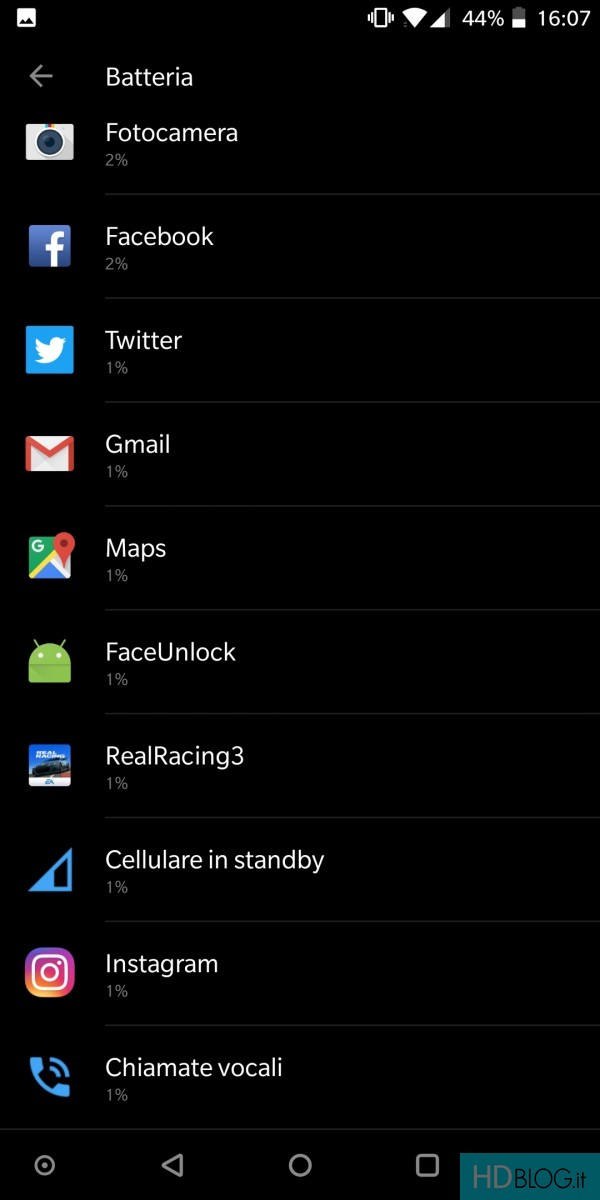Image resolution: width=600 pixels, height=1200 pixels.
Task: Open Cellulare in standby details
Action: click(300, 871)
